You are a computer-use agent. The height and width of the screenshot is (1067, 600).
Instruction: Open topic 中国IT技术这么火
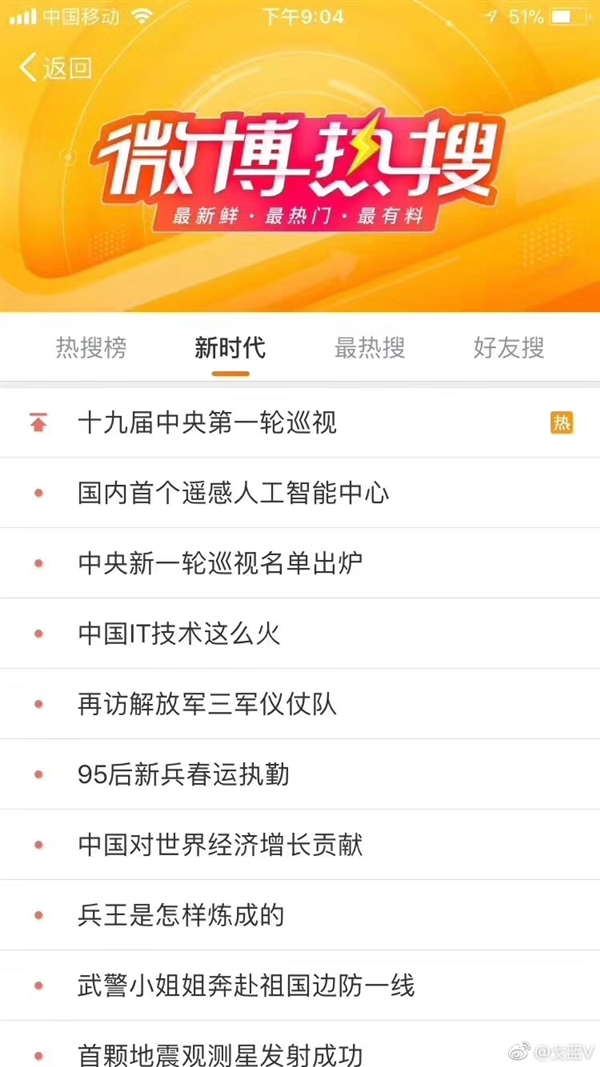[179, 634]
